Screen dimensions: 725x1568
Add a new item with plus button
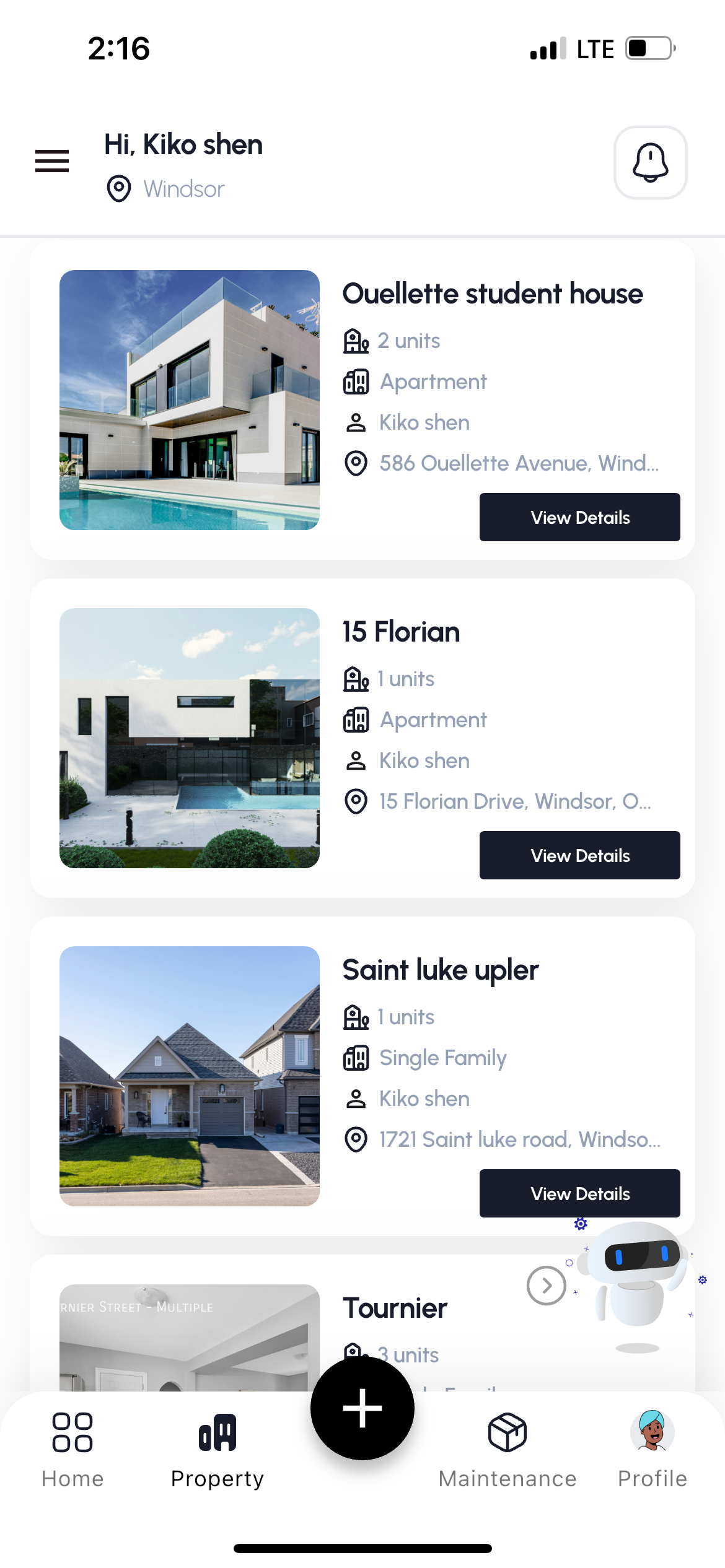click(362, 1408)
